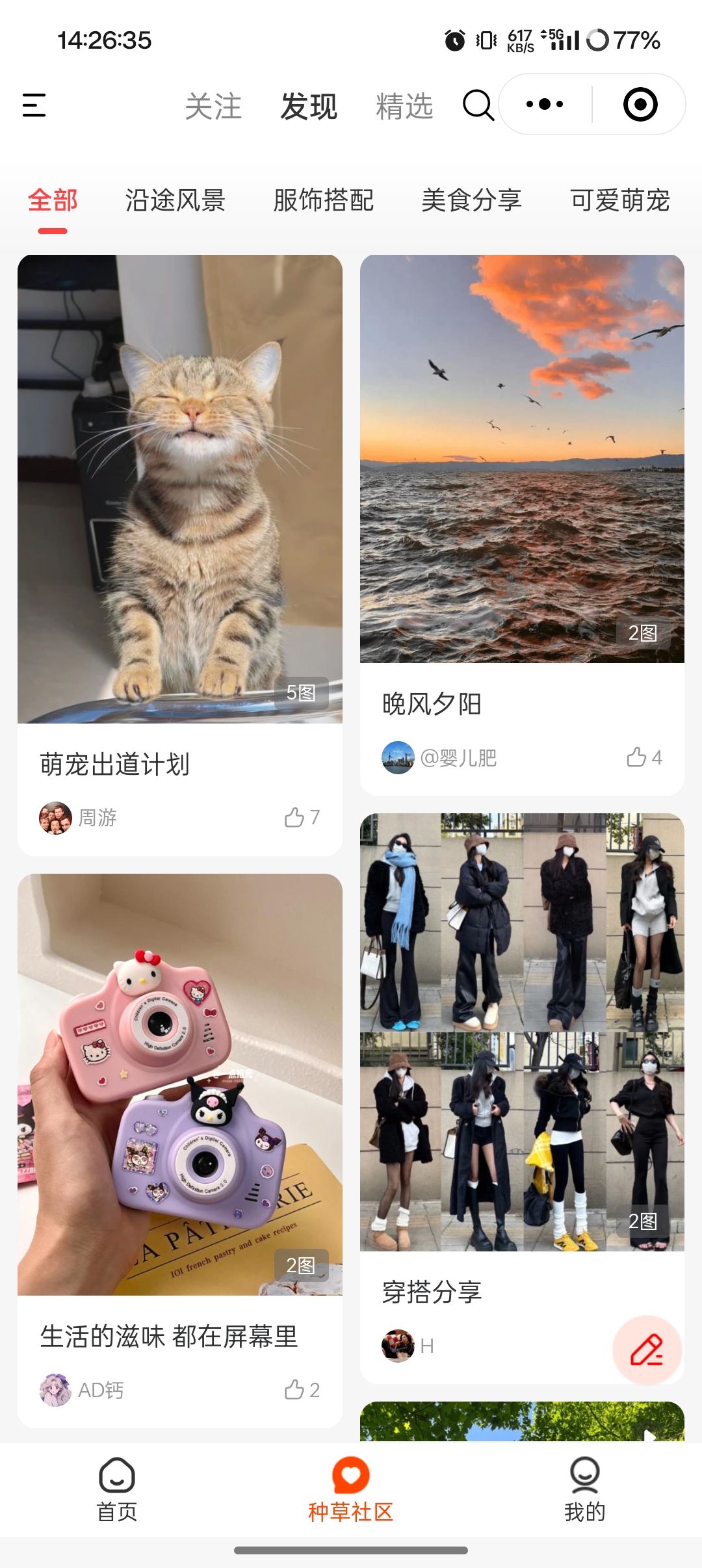Open the post titled 穿搭分享

click(x=432, y=1292)
